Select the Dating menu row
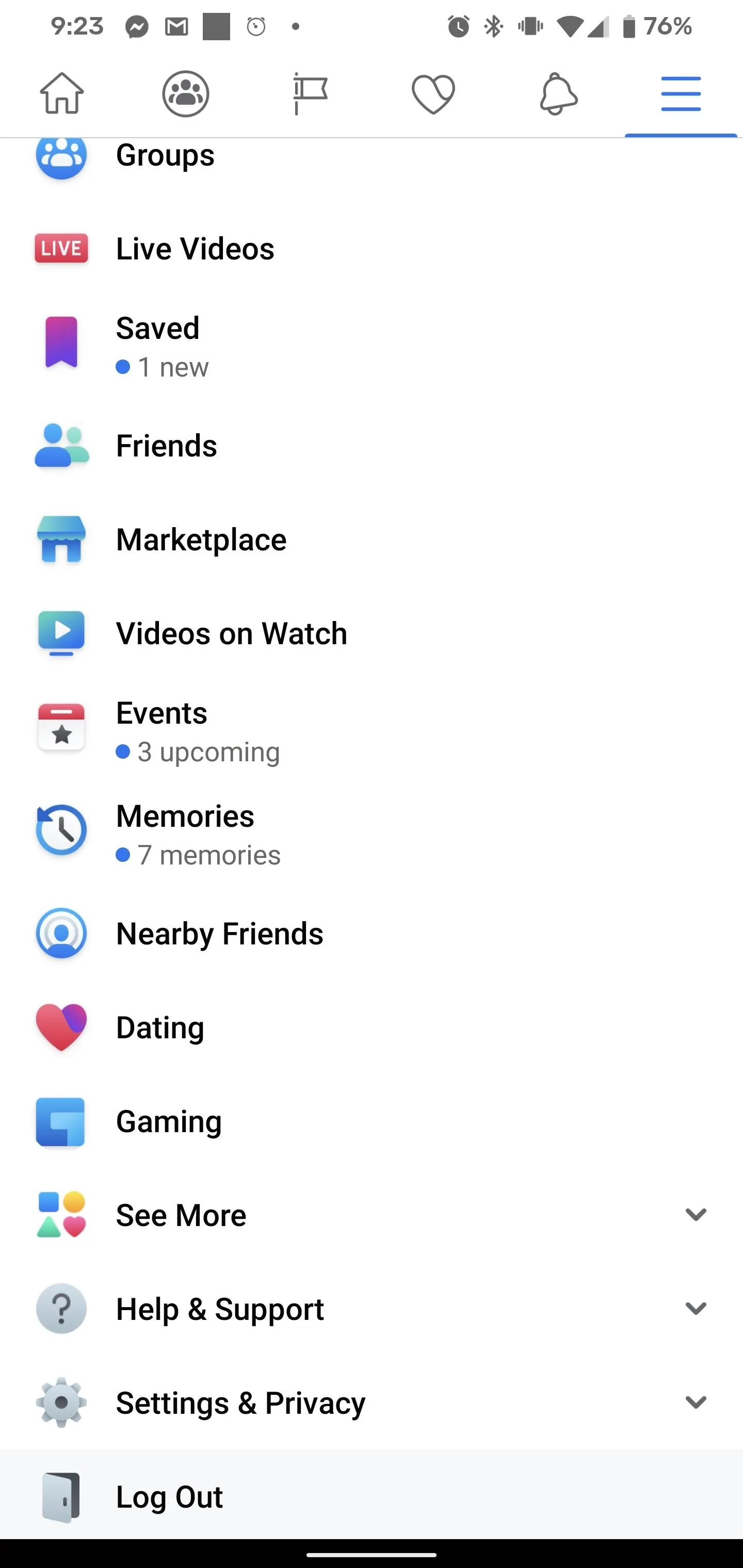Screen dimensions: 743x1568 [372, 1027]
